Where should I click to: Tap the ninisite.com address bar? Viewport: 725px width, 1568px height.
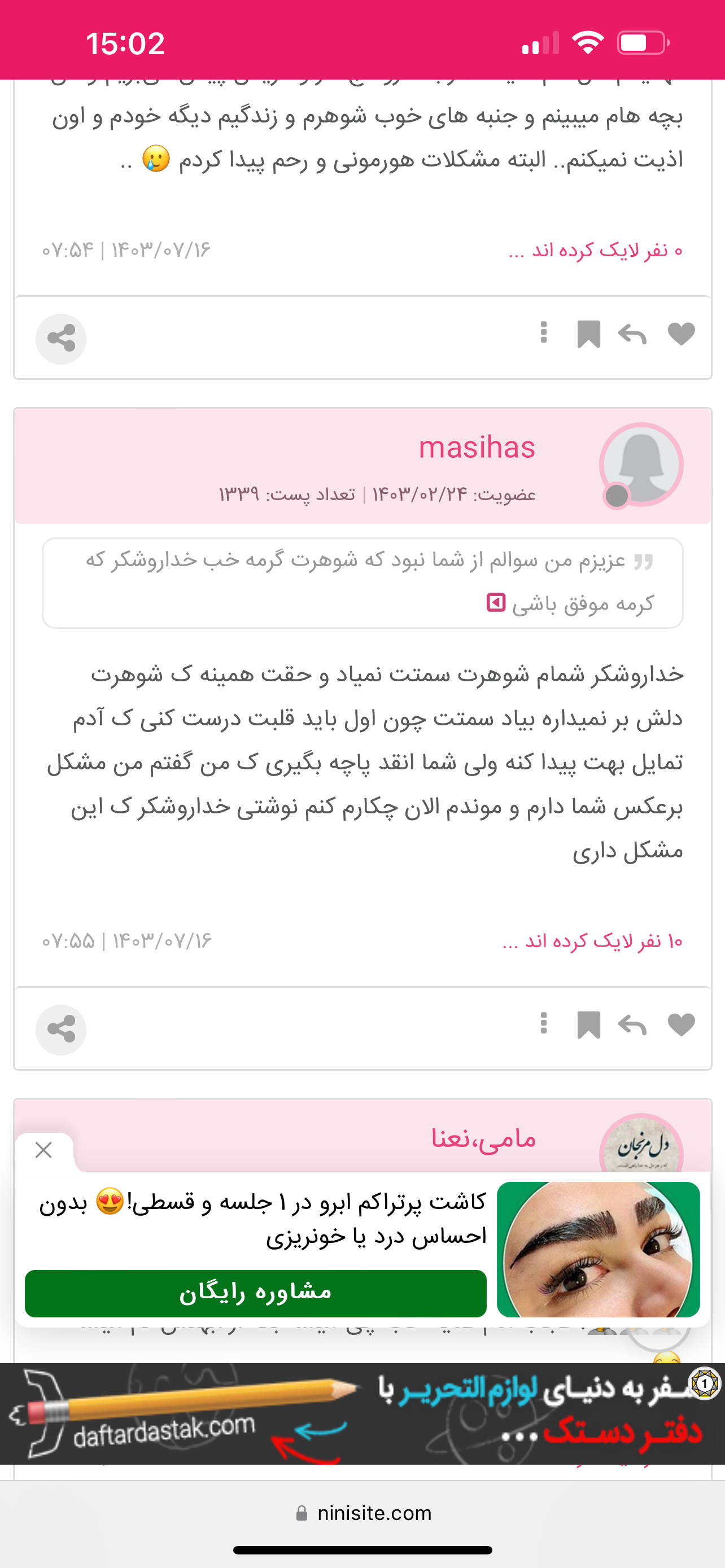click(x=363, y=1513)
